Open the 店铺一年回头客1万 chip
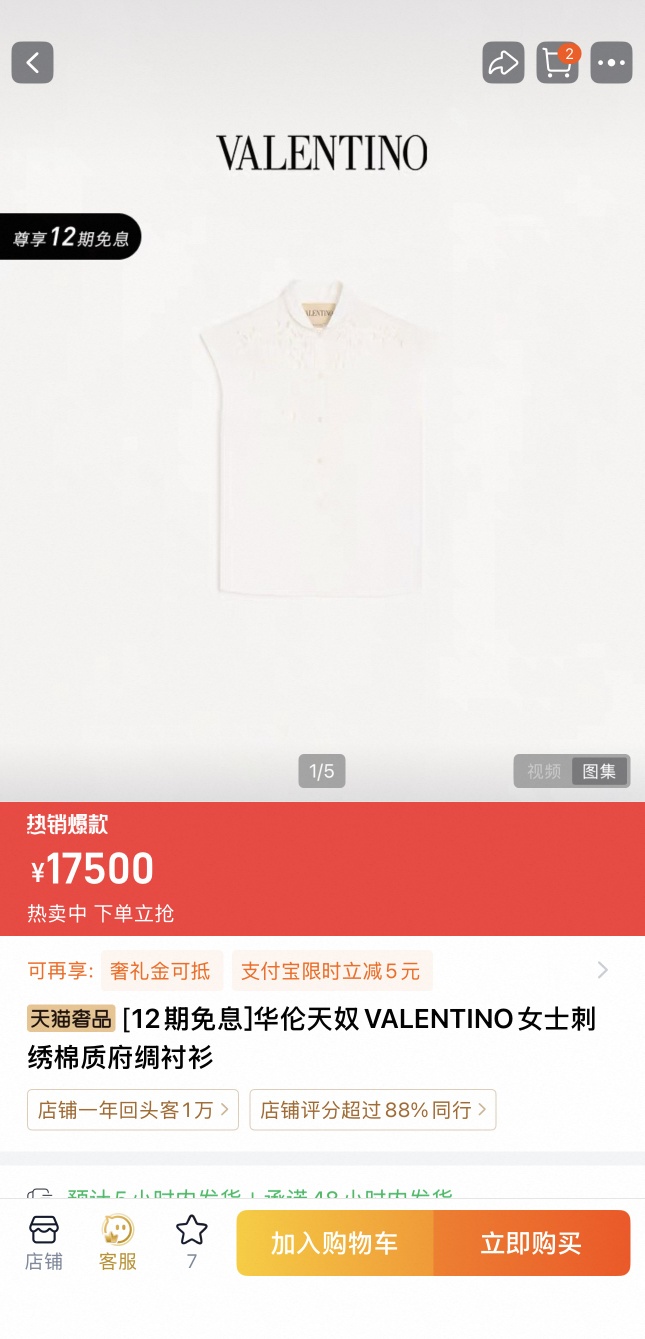Viewport: 645px width, 1339px height. coord(133,1109)
